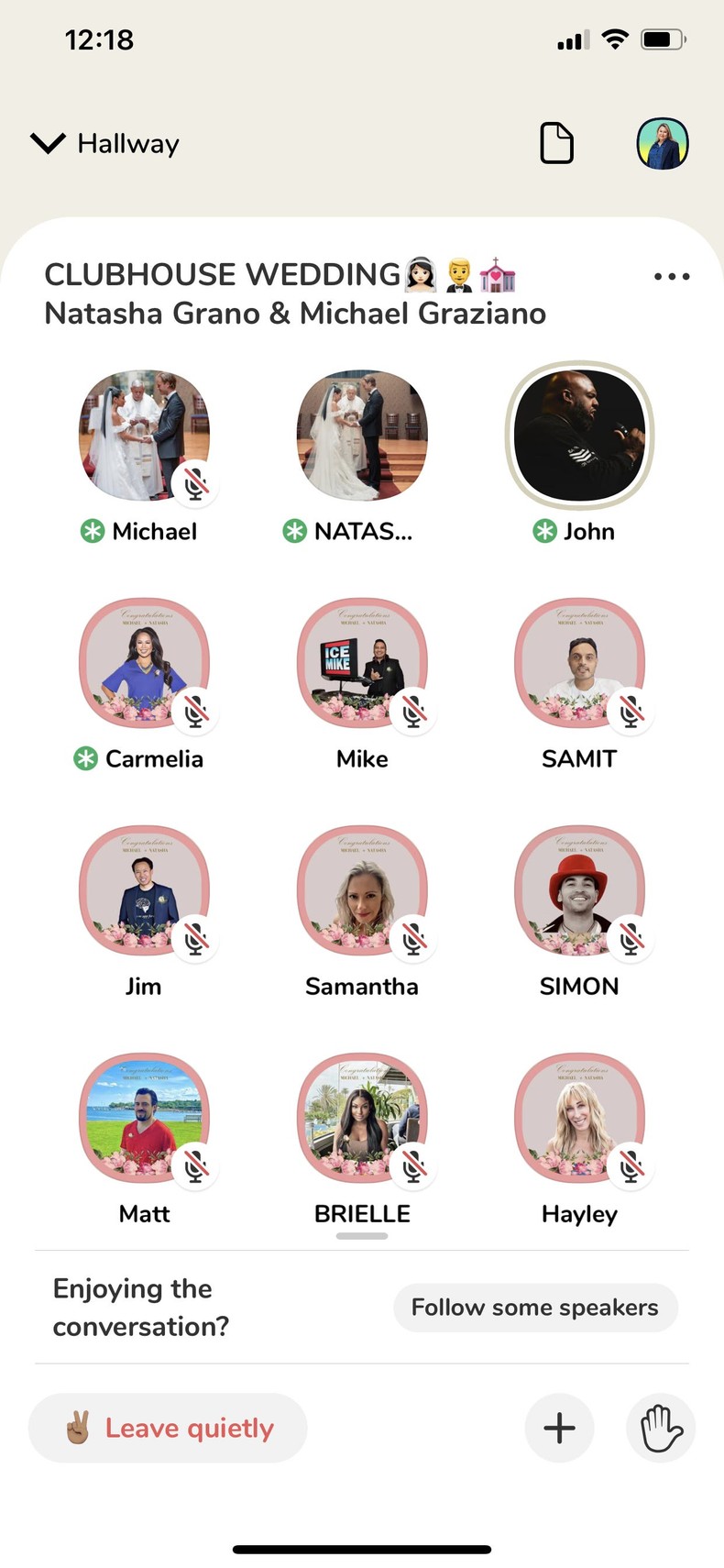Screen dimensions: 724x1568
Task: Collapse room back to Hallway
Action: tap(104, 144)
